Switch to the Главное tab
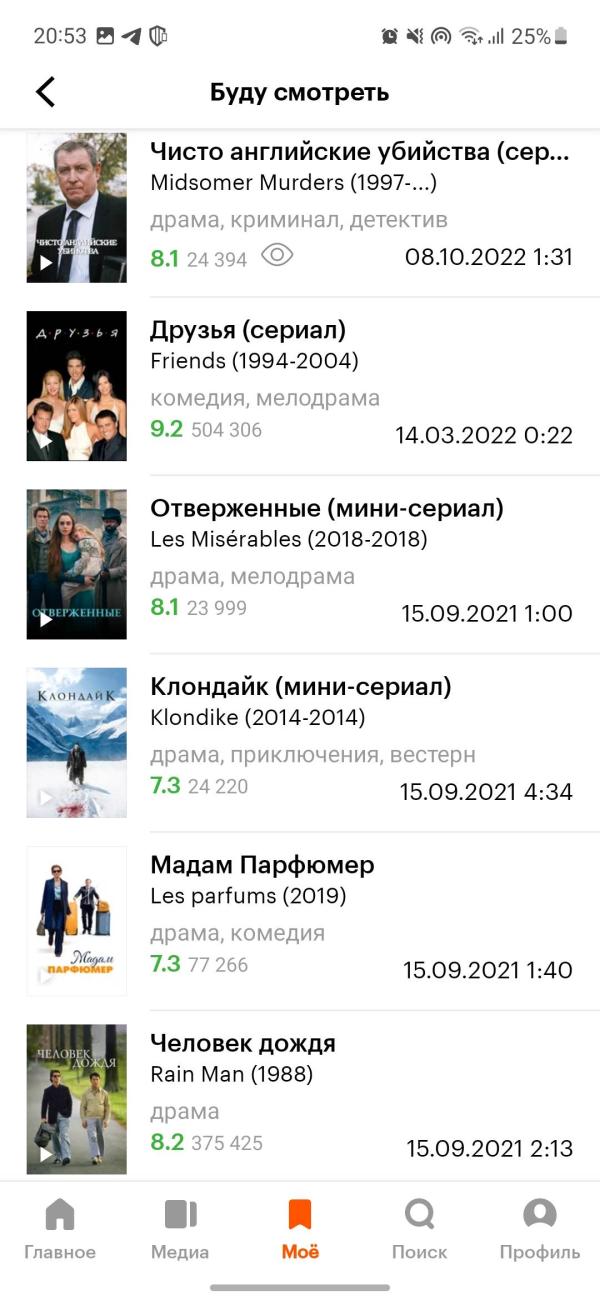Viewport: 600px width, 1299px height. [x=60, y=1229]
